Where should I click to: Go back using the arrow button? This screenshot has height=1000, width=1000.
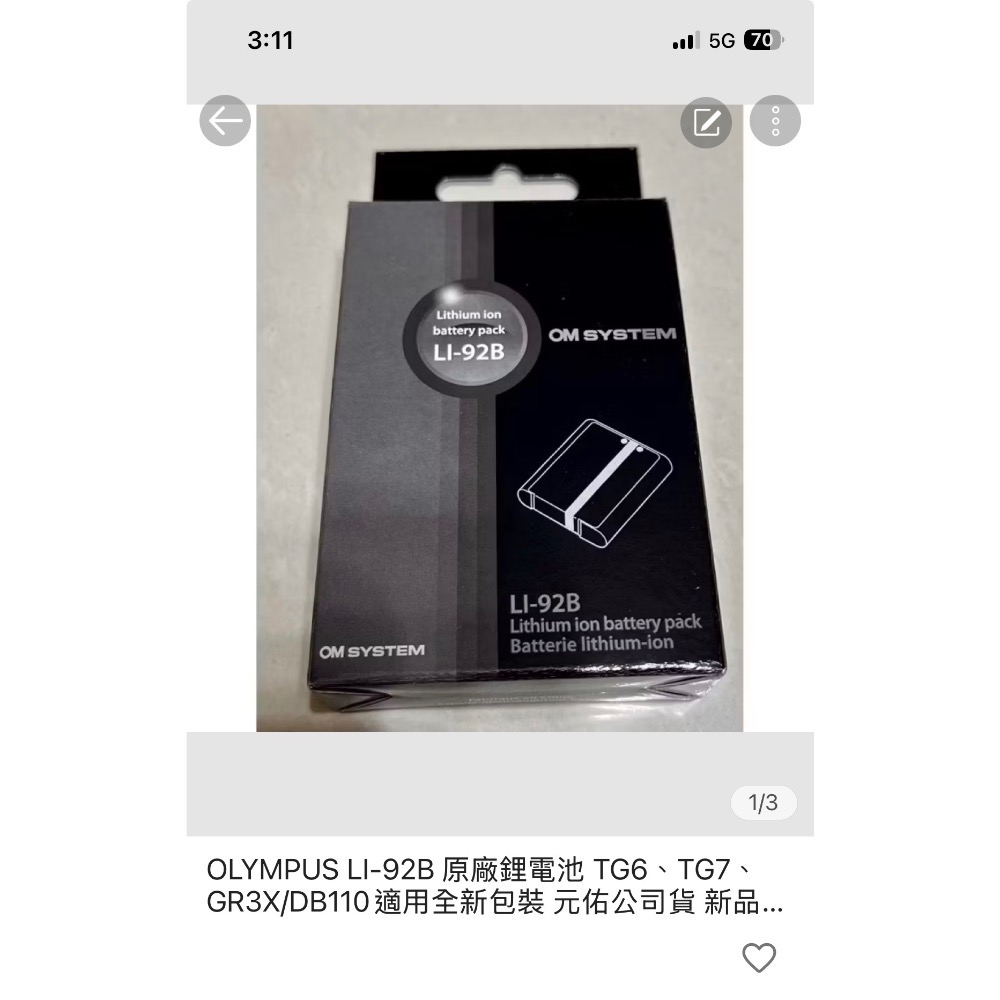tap(225, 122)
